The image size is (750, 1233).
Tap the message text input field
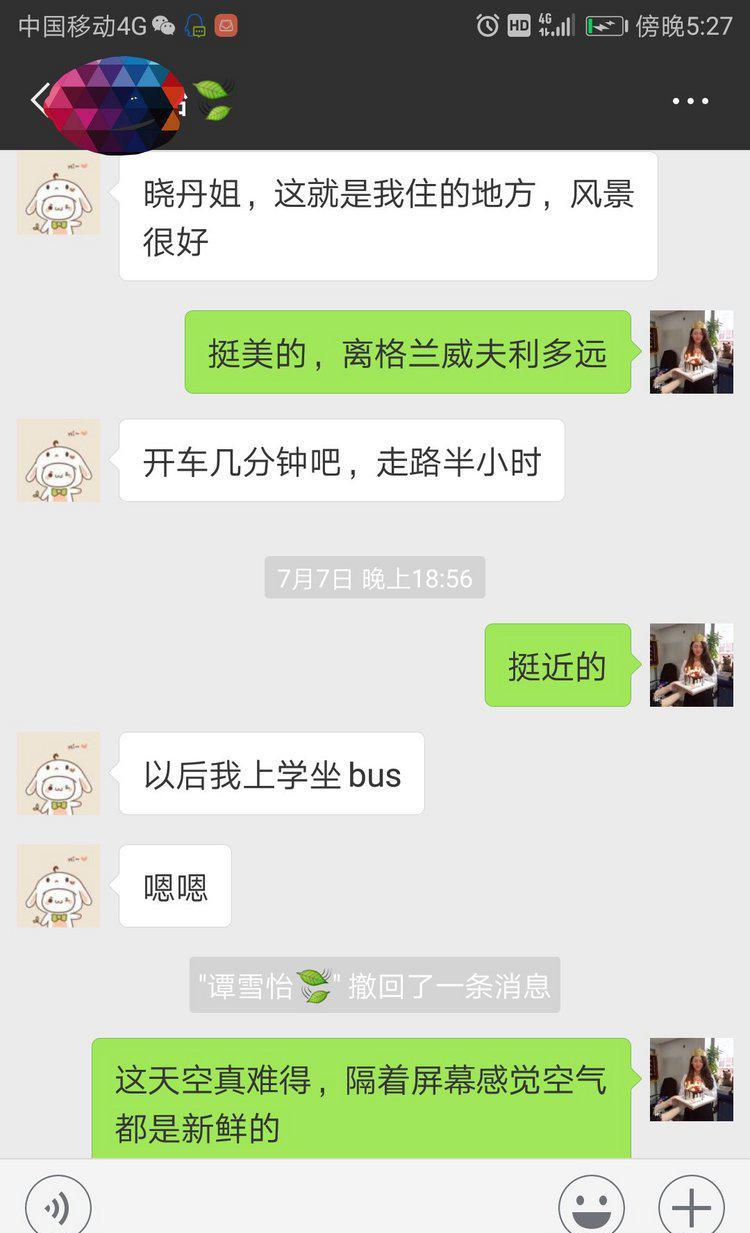pyautogui.click(x=325, y=1207)
